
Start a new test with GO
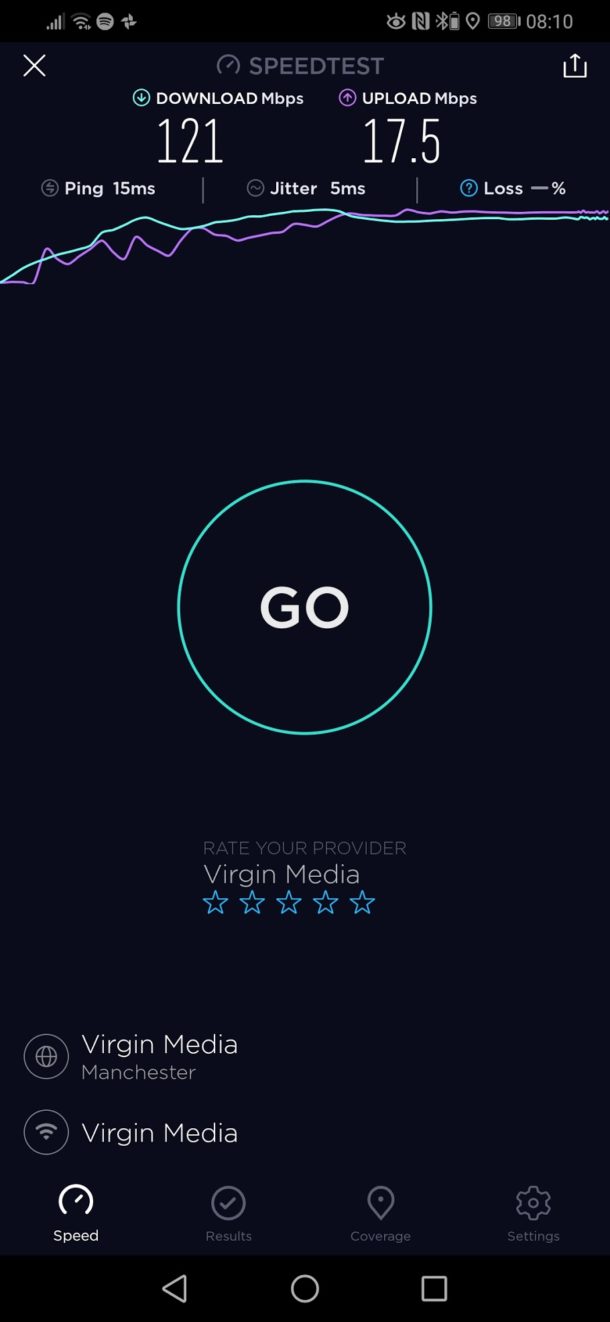pos(305,607)
